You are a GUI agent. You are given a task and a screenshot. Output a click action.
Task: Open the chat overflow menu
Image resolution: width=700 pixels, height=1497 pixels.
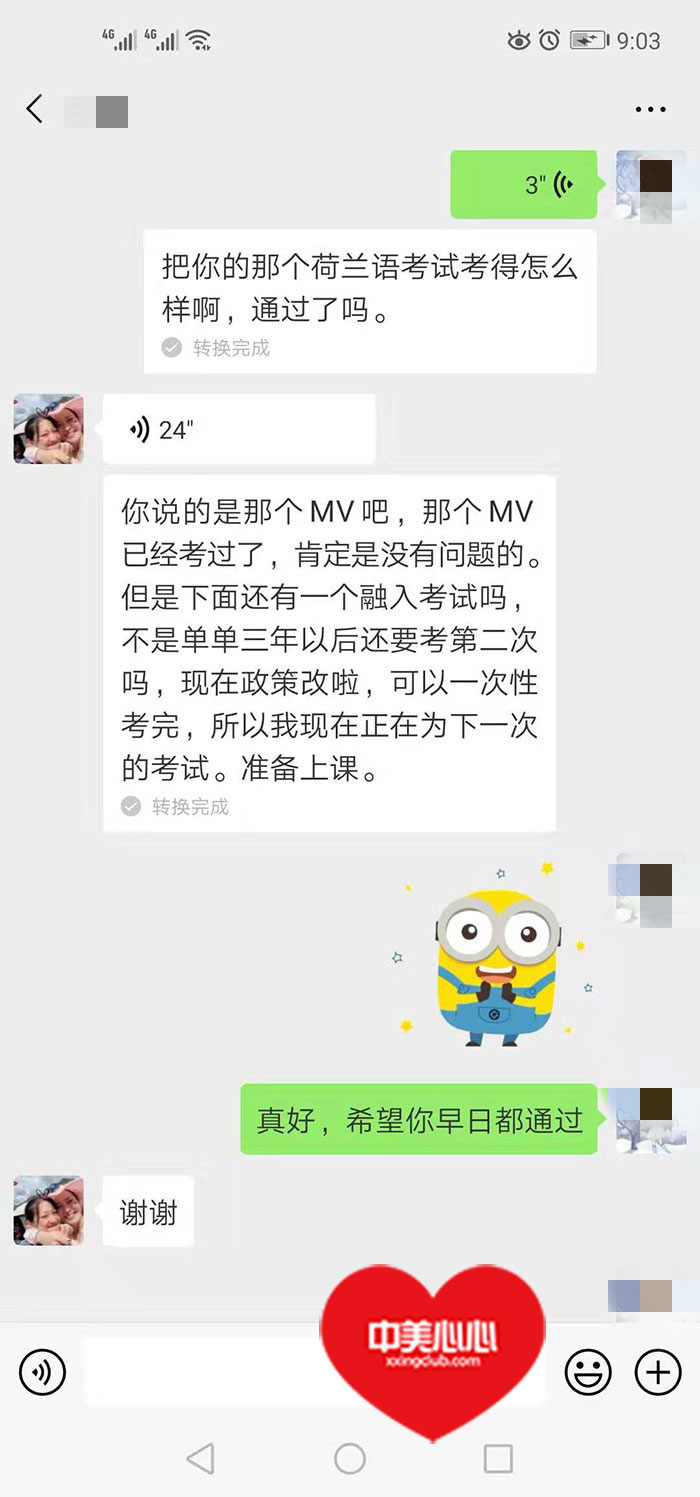(x=650, y=110)
